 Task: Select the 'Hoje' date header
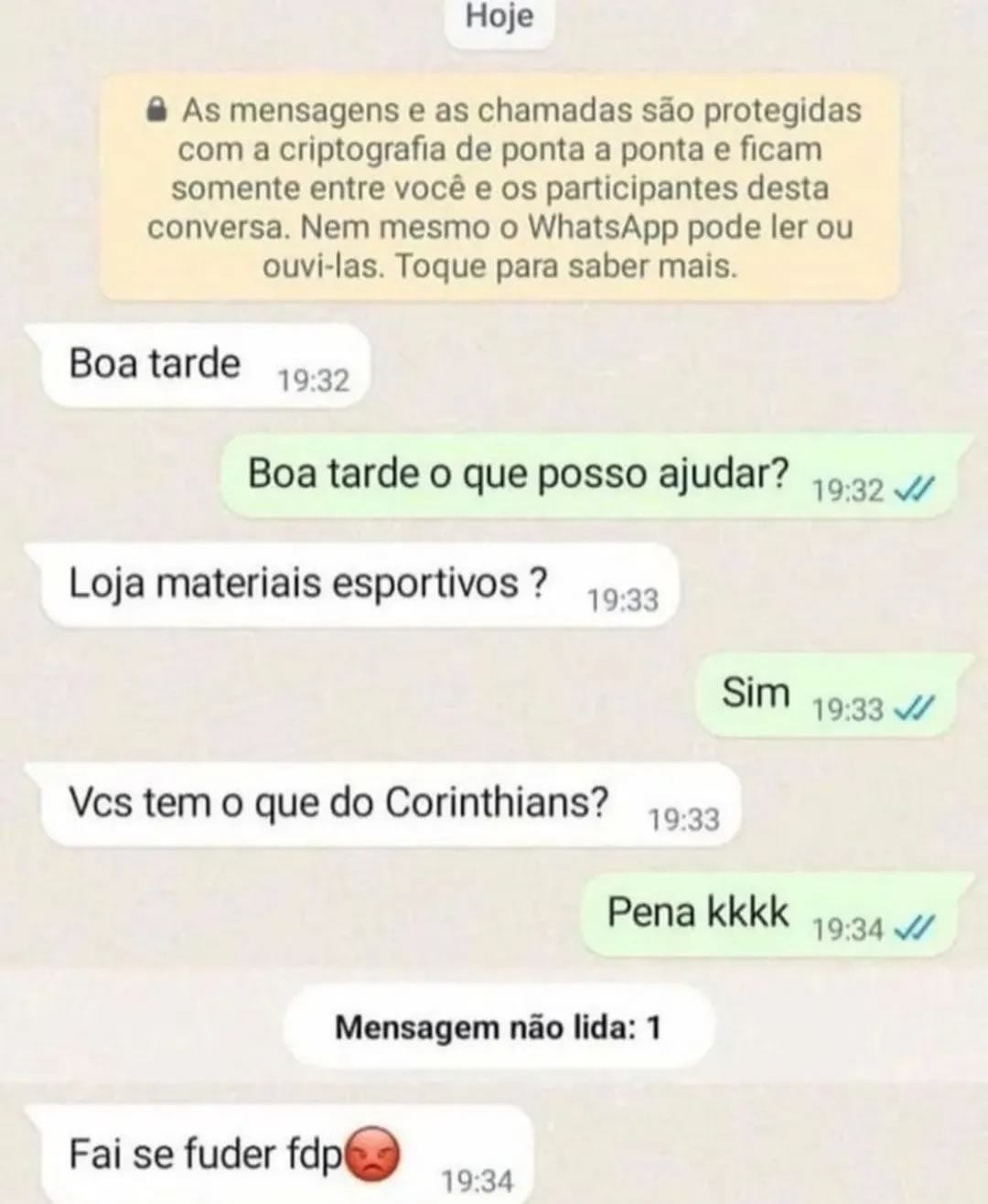[x=499, y=16]
